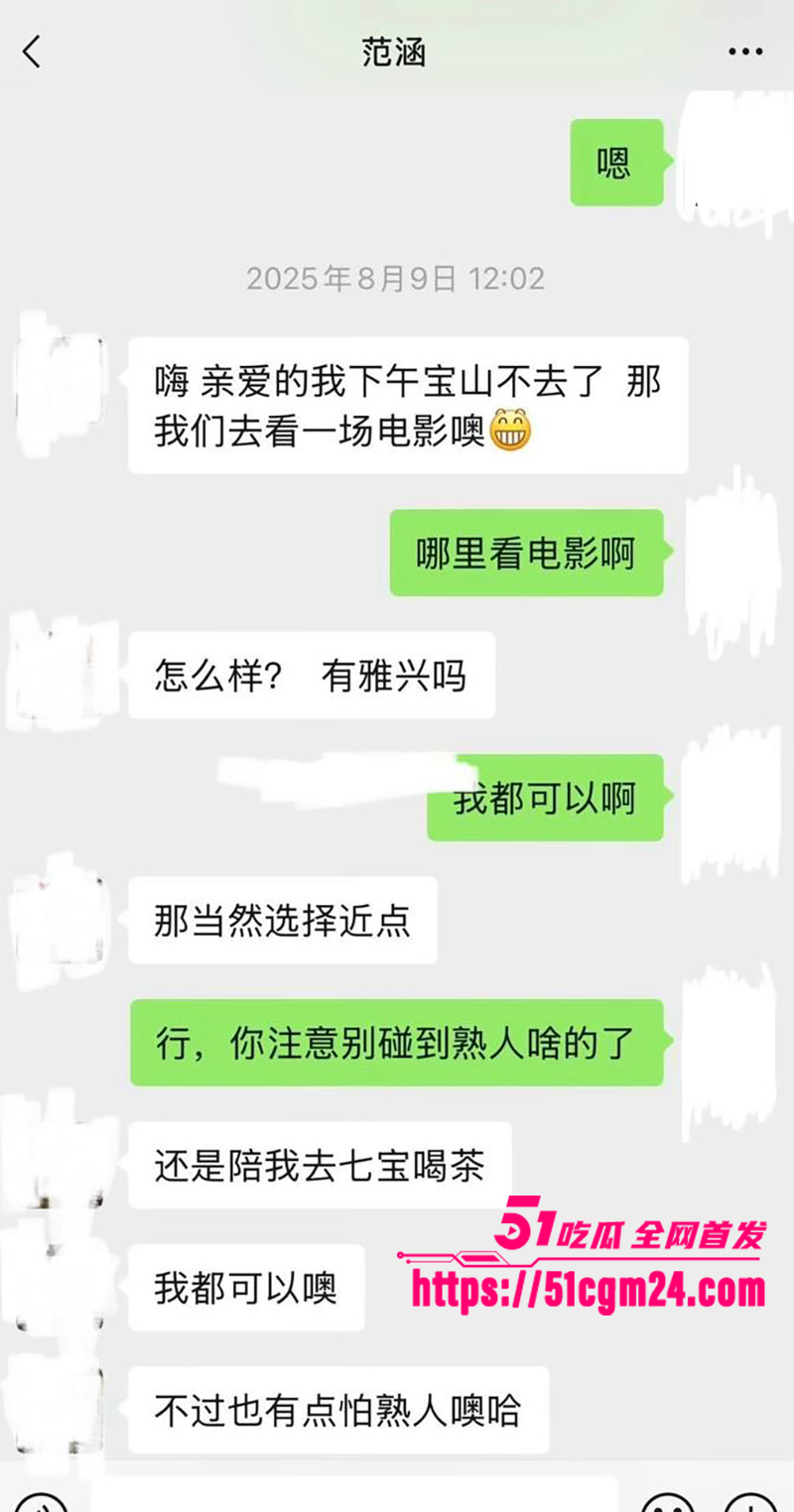The width and height of the screenshot is (794, 1512).
Task: Select the long movie invitation message bubble
Action: click(407, 402)
